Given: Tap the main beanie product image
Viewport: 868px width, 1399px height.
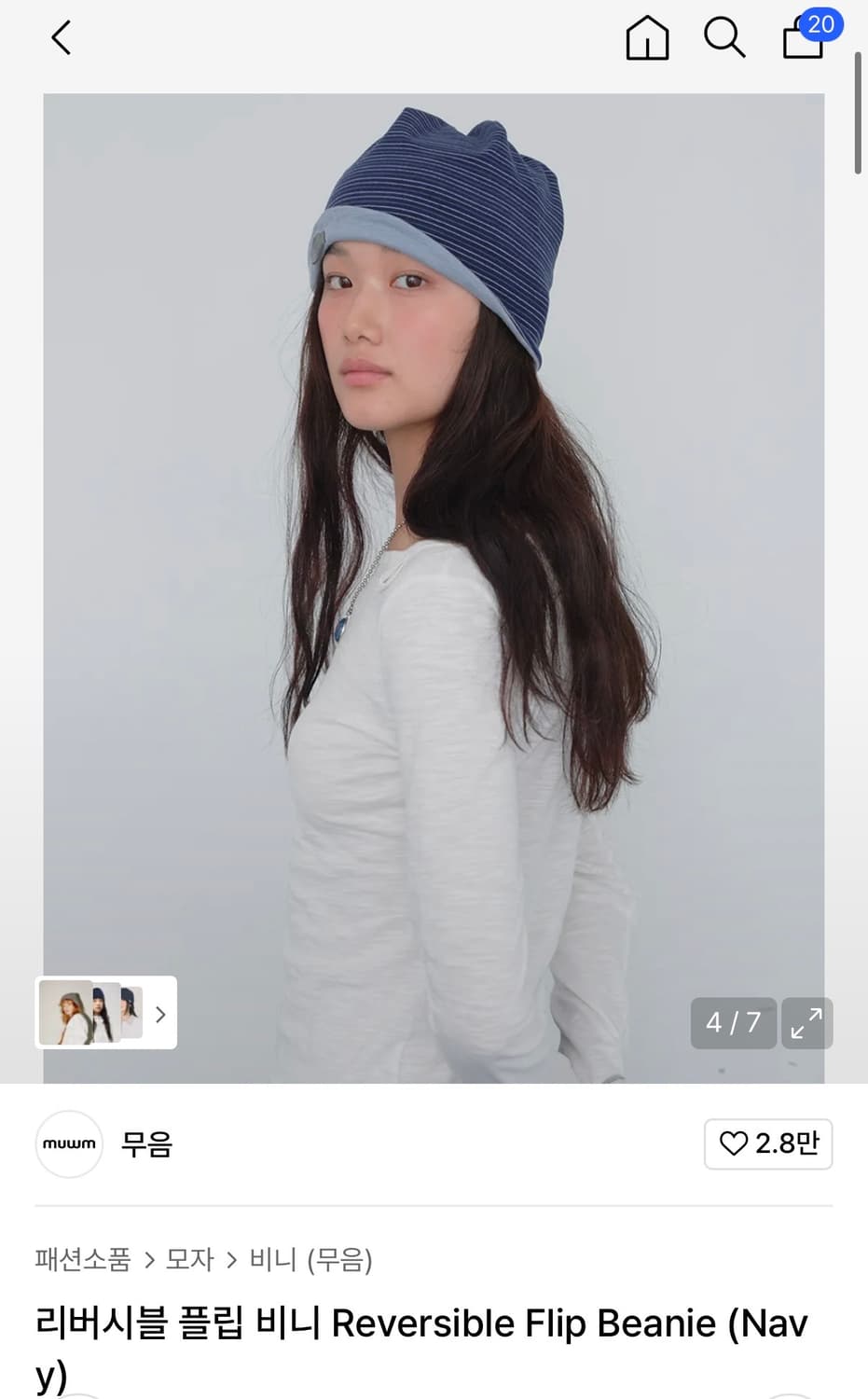Looking at the screenshot, I should coord(434,588).
